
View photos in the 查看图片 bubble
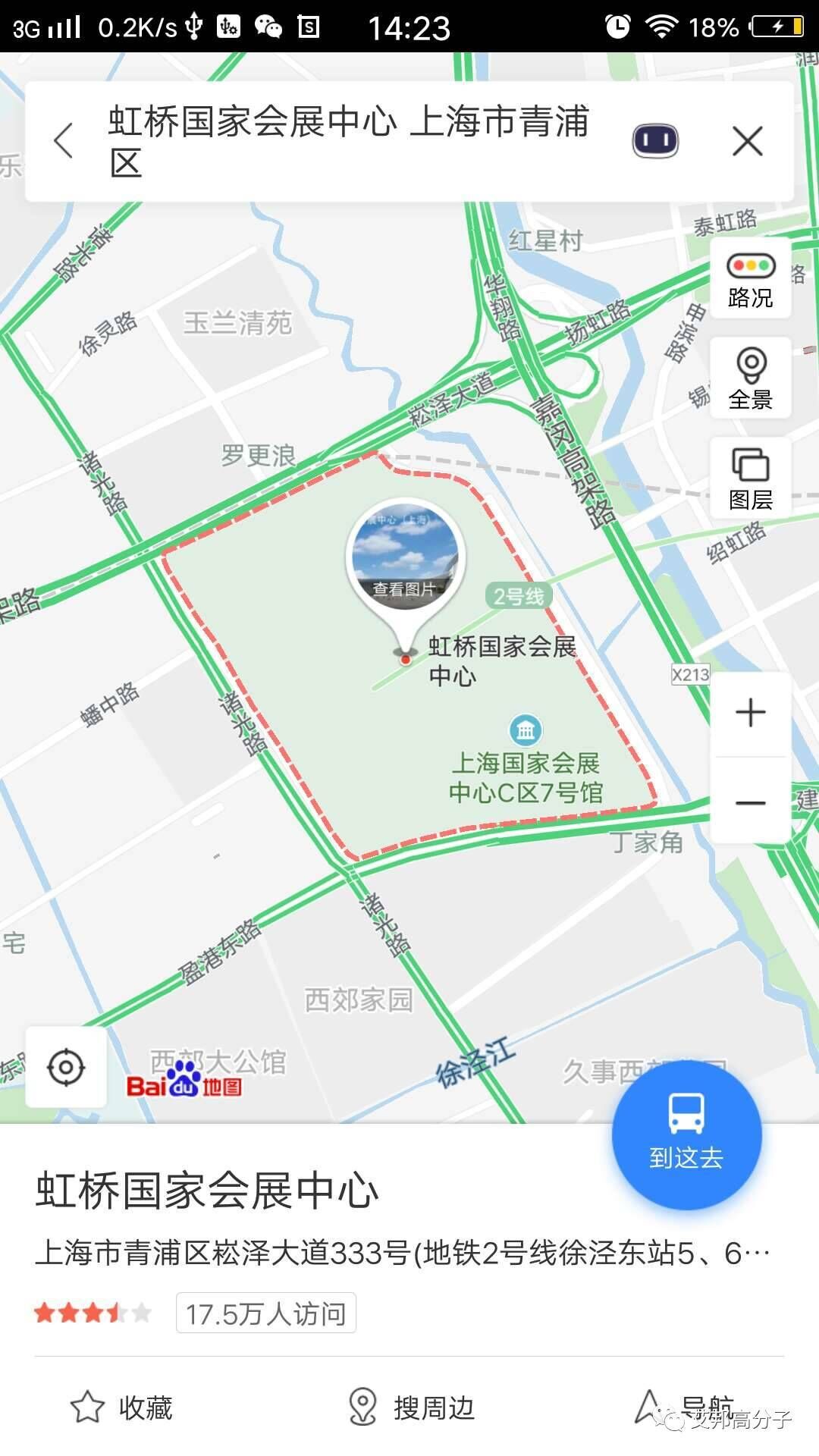(x=405, y=557)
